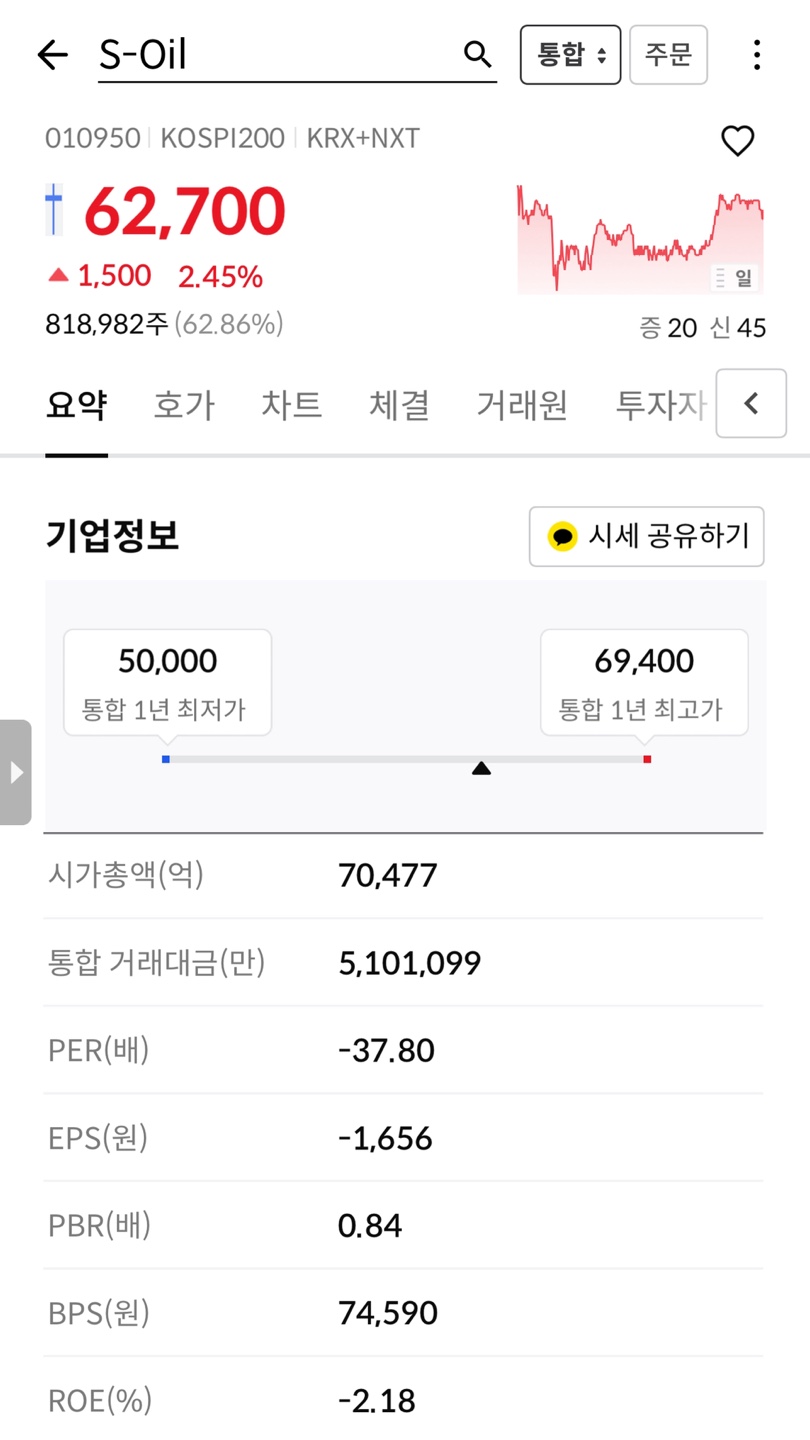Open the three-dot overflow menu
810x1440 pixels.
[x=757, y=54]
